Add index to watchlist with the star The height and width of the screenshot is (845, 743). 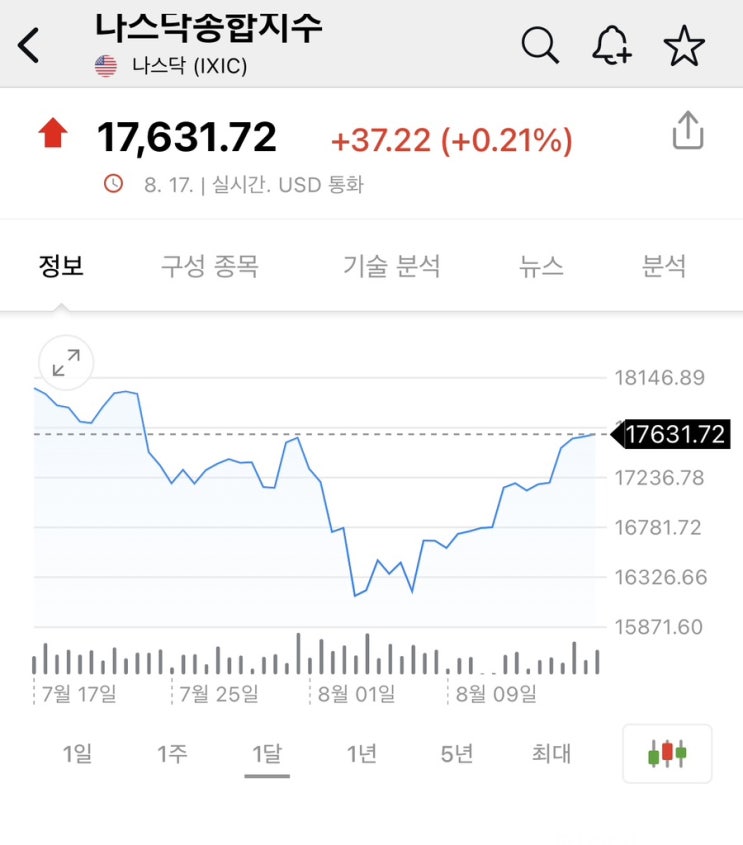(x=685, y=46)
